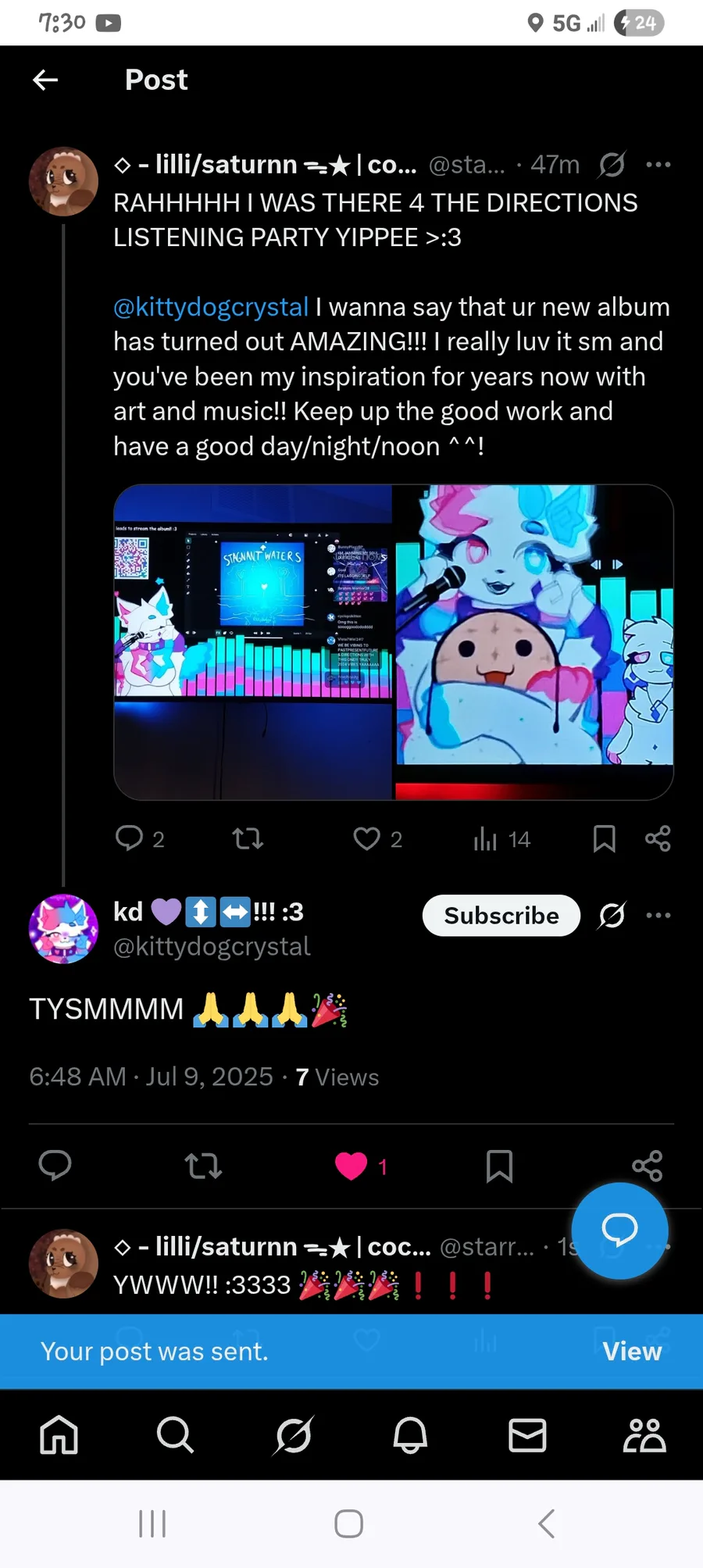This screenshot has height=1568, width=703.
Task: Repost kd's TYSMMMM post
Action: (x=203, y=1166)
